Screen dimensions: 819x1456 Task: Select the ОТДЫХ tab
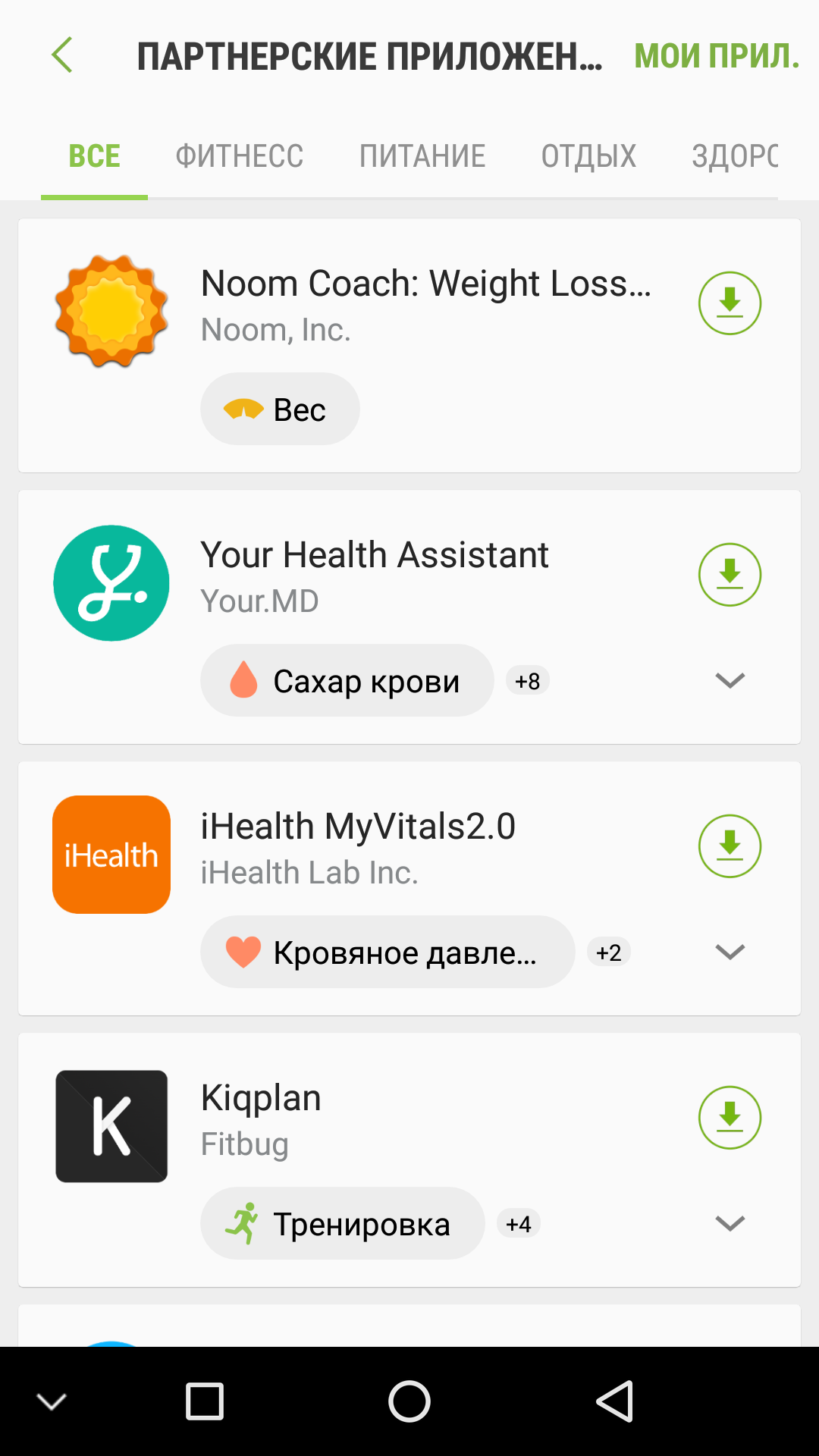[x=588, y=156]
